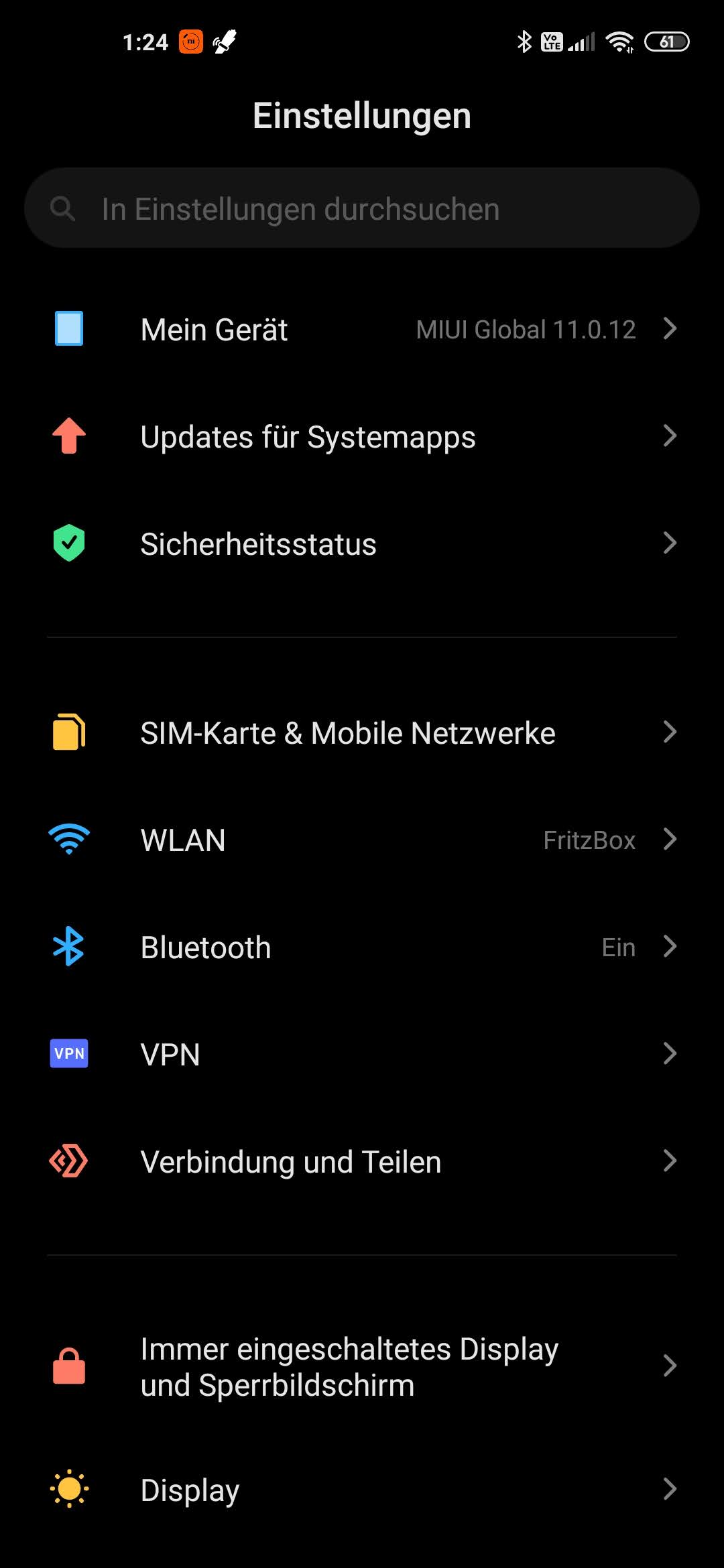The height and width of the screenshot is (1568, 724).
Task: Tap the settings search field
Action: point(362,208)
